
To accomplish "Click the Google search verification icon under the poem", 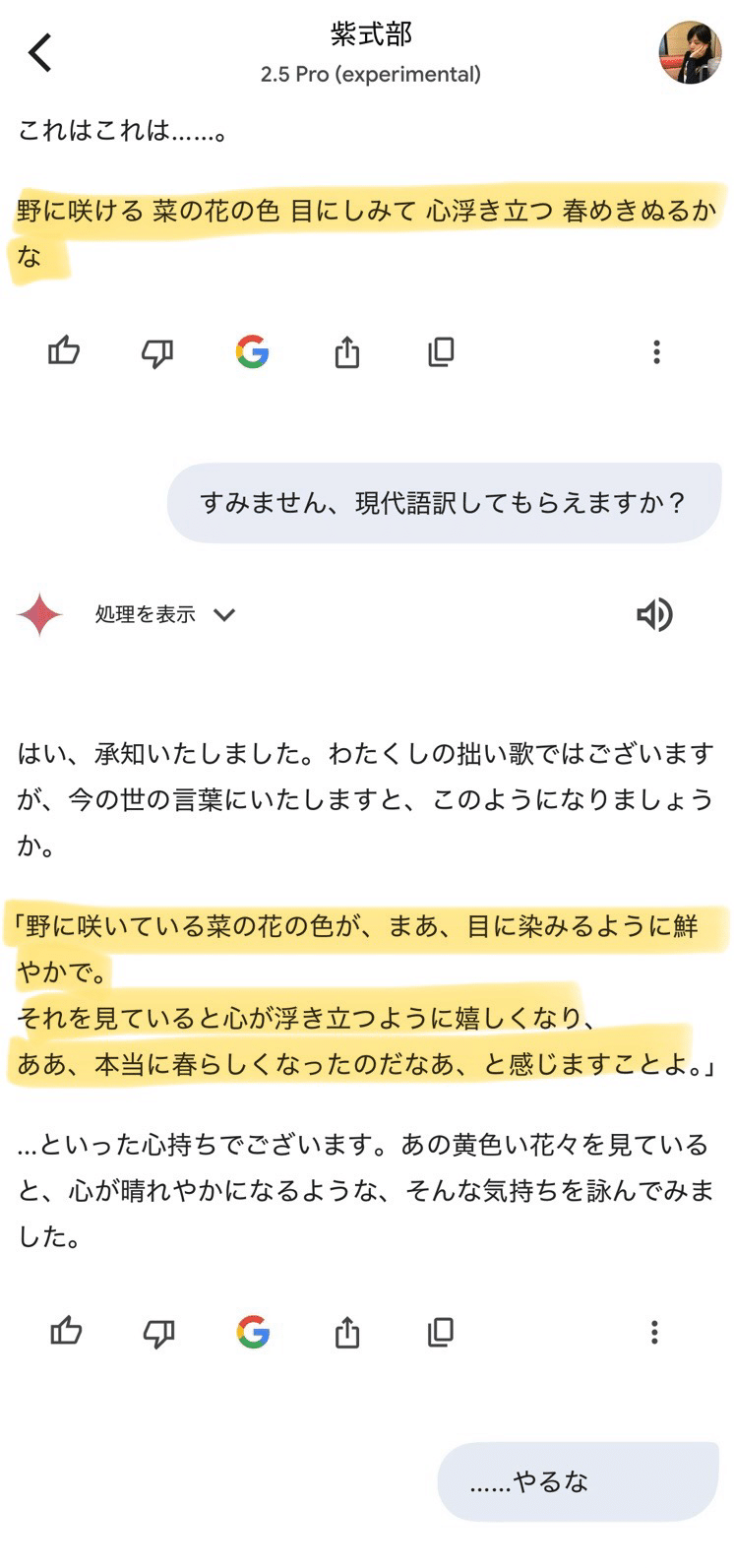I will pos(254,351).
